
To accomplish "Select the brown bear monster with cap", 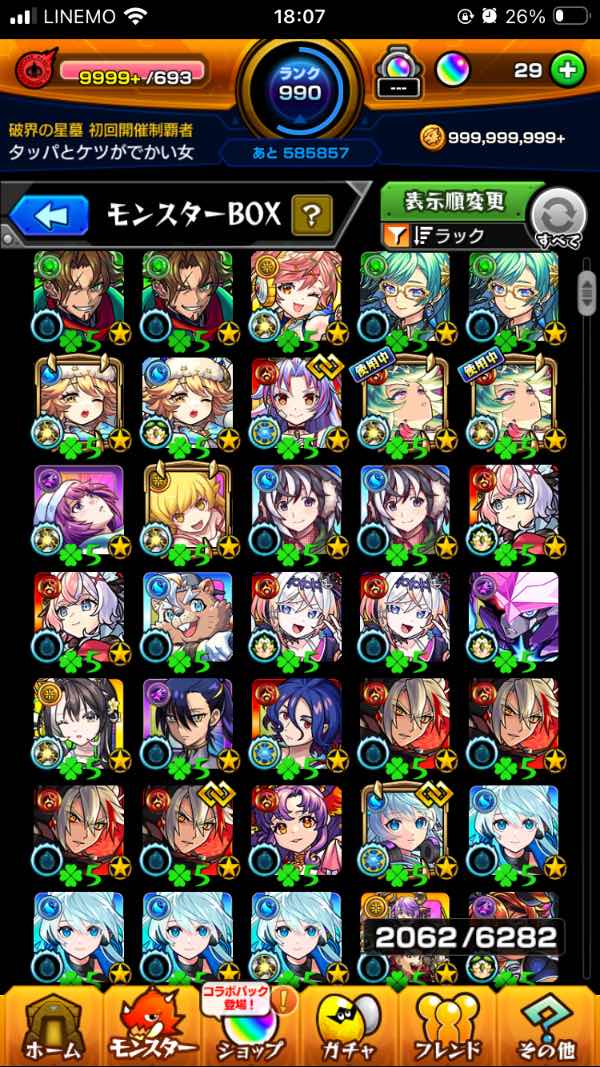I will 187,617.
